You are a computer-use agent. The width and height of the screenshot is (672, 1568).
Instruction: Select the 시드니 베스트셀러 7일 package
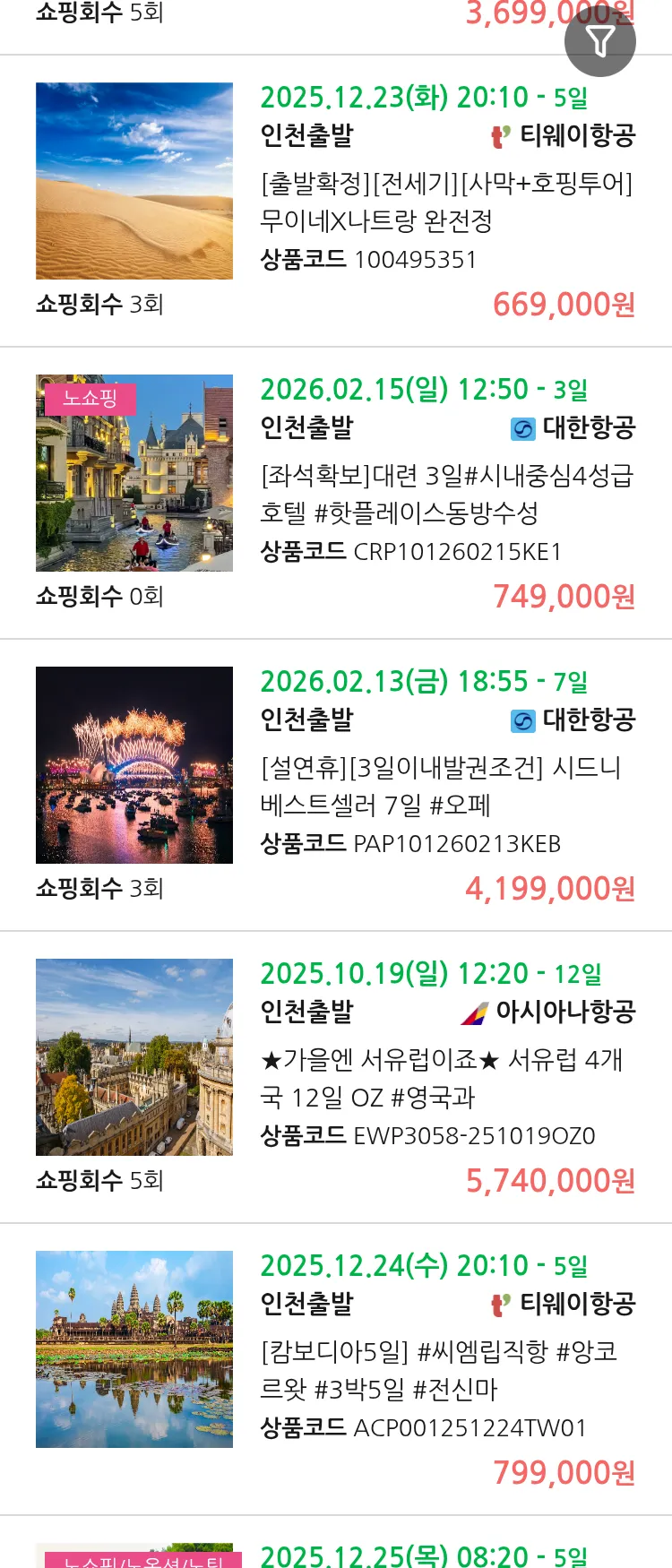click(x=441, y=786)
